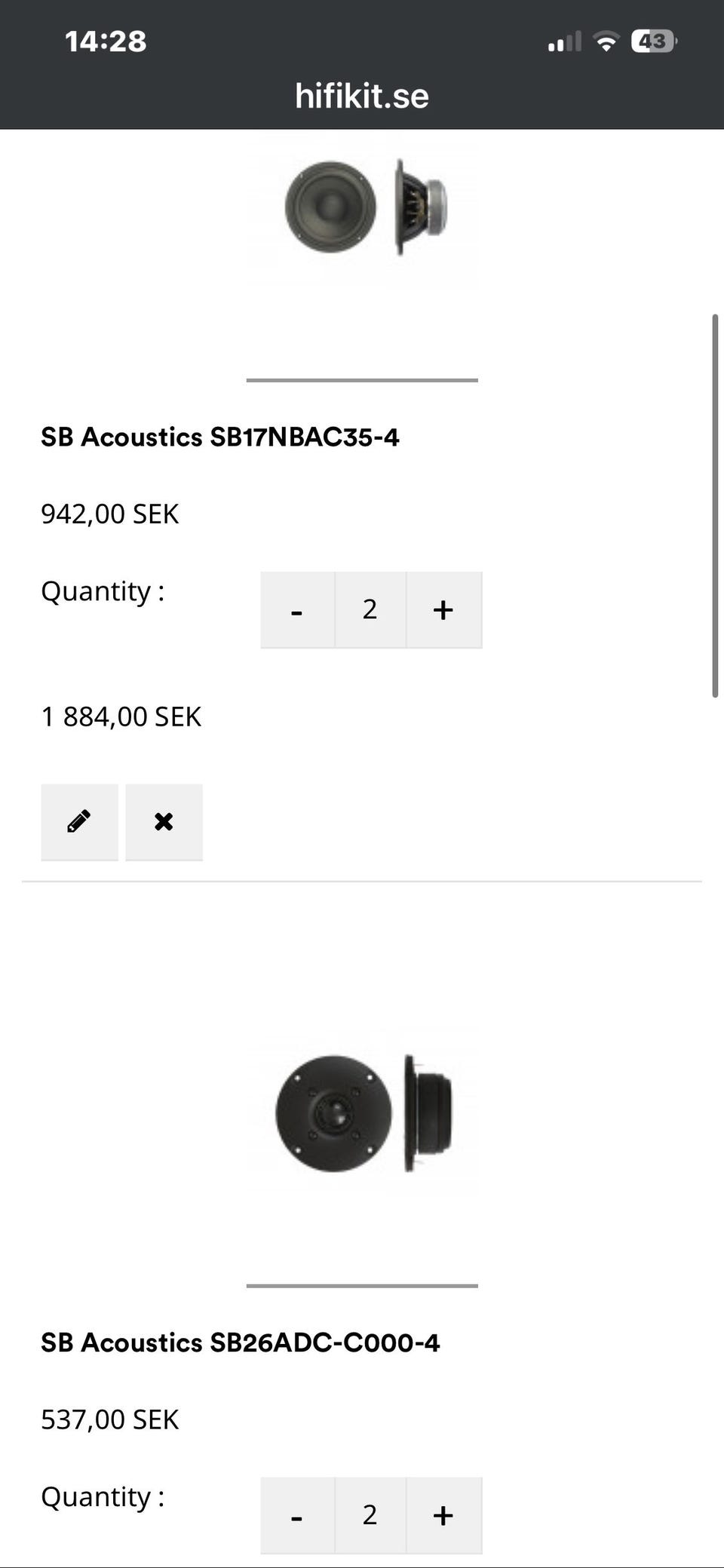Tap the quantity field for SB17NBAC35-4
The height and width of the screenshot is (1568, 724).
pos(370,609)
